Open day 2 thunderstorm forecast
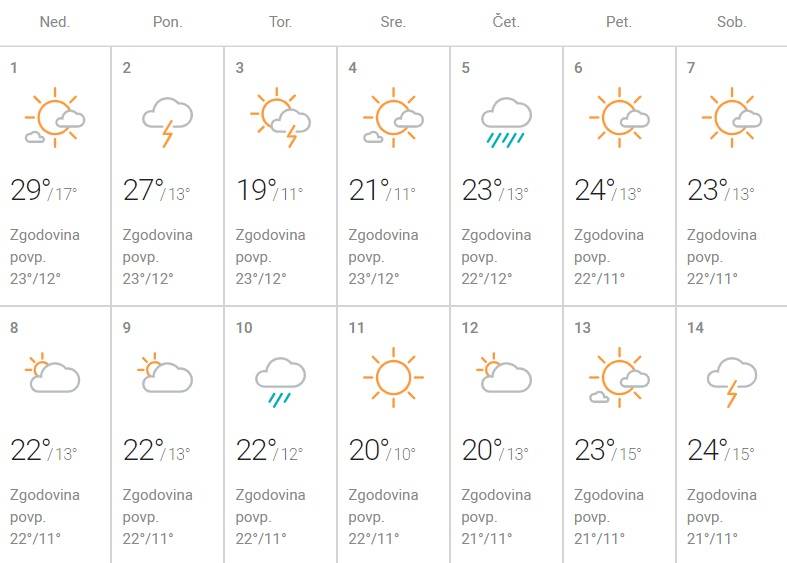The image size is (787, 563). tap(167, 176)
